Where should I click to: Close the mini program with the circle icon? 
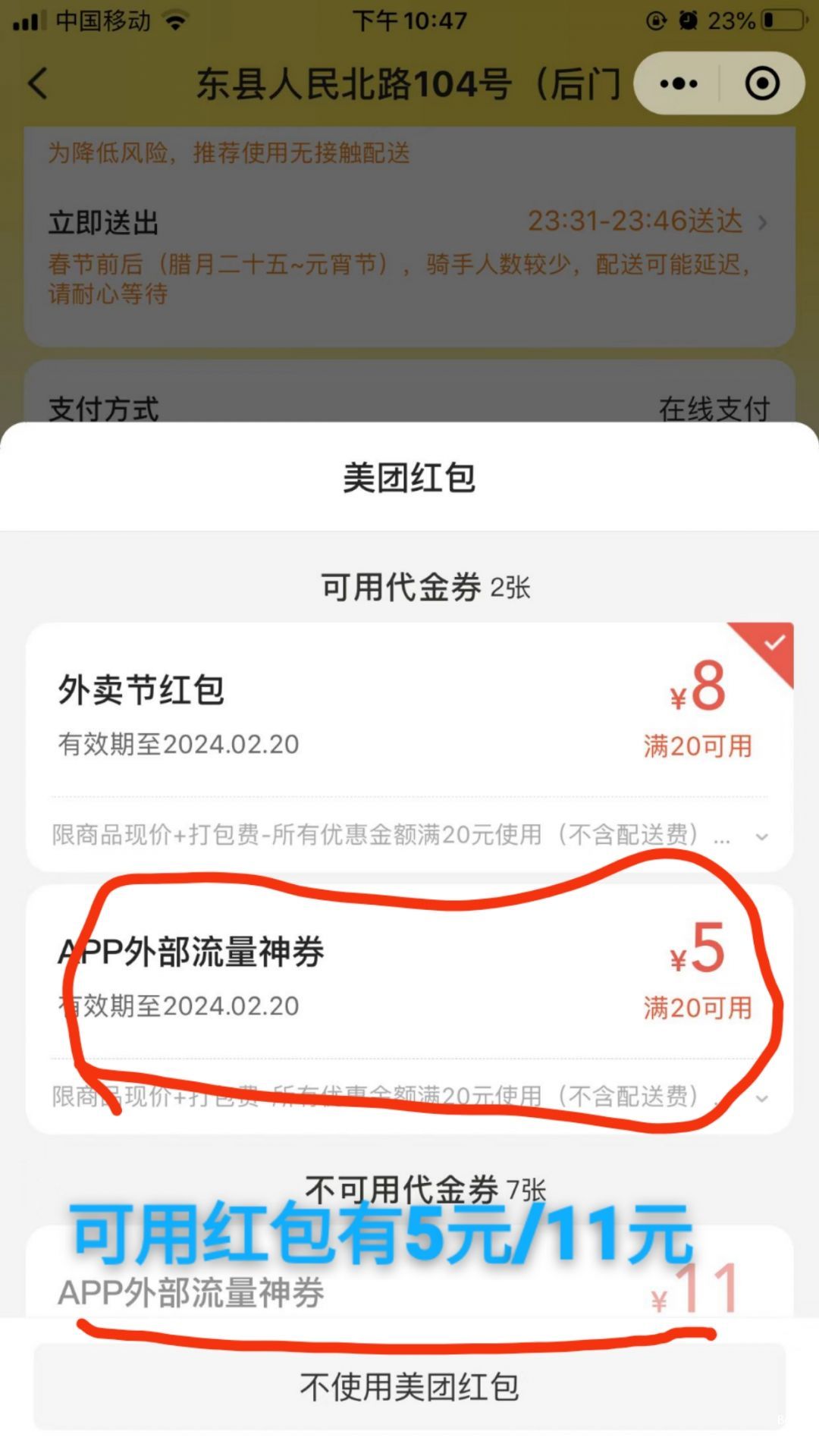pyautogui.click(x=762, y=83)
